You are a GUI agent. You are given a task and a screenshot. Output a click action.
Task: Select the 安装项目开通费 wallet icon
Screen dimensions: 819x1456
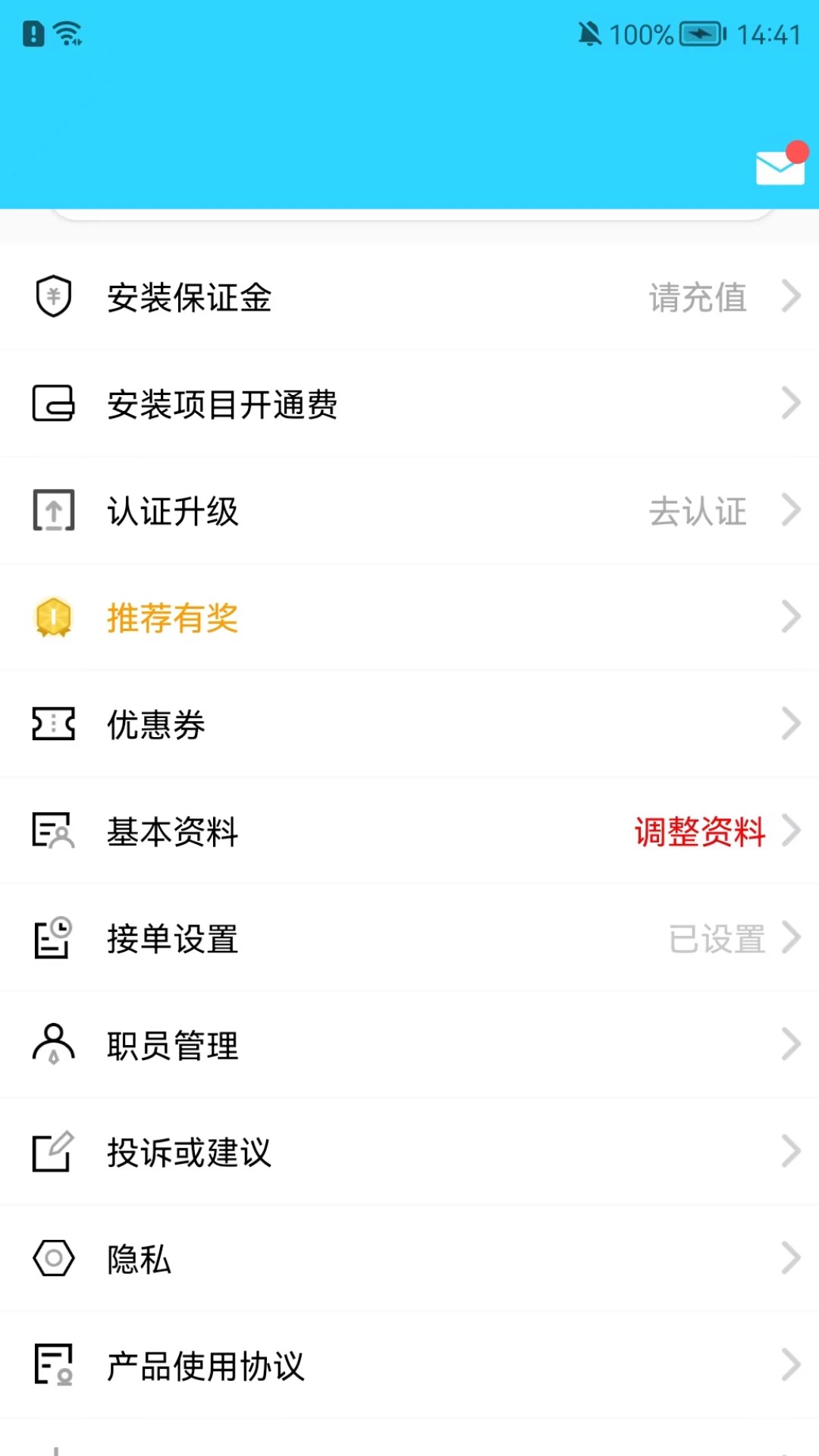53,404
